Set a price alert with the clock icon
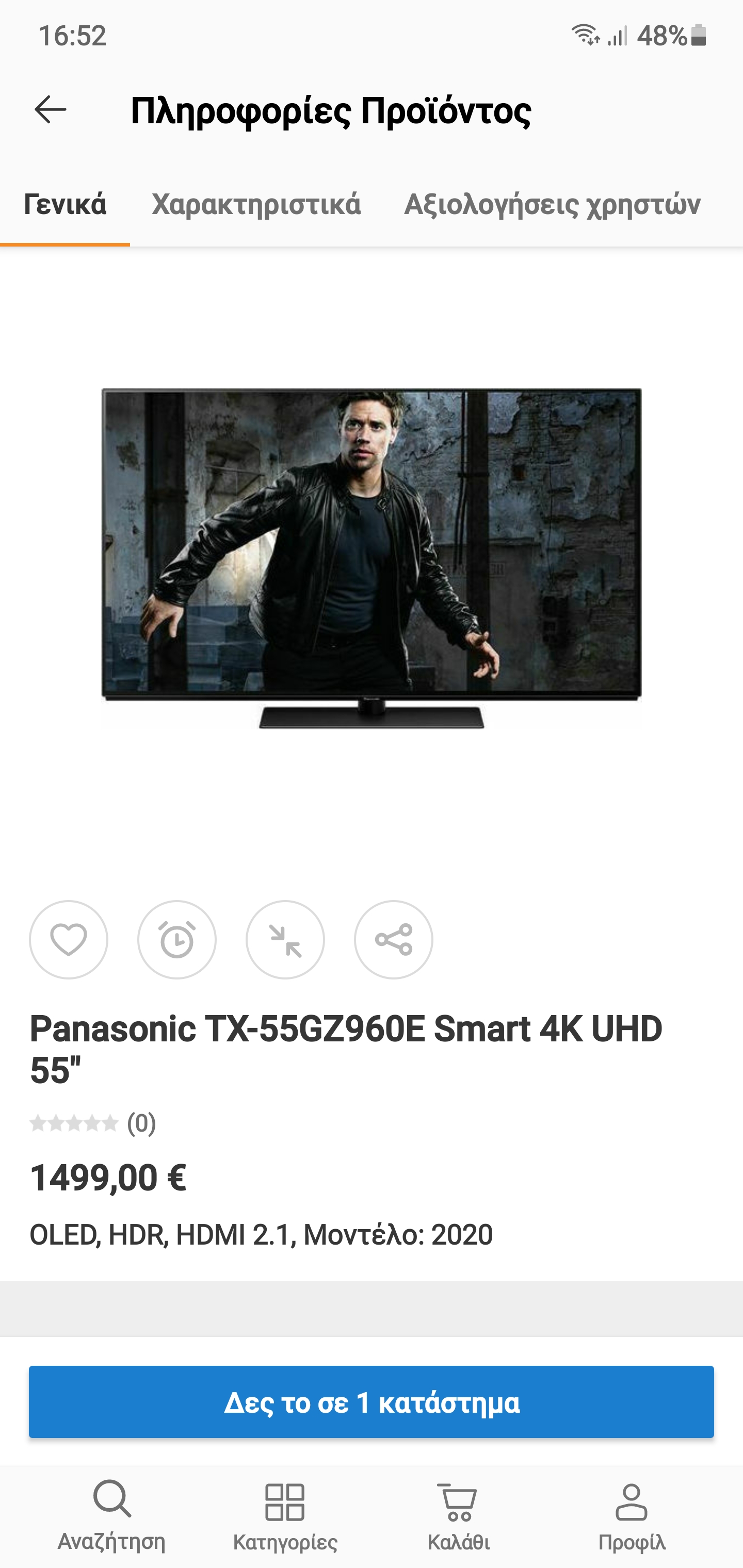 [x=177, y=940]
